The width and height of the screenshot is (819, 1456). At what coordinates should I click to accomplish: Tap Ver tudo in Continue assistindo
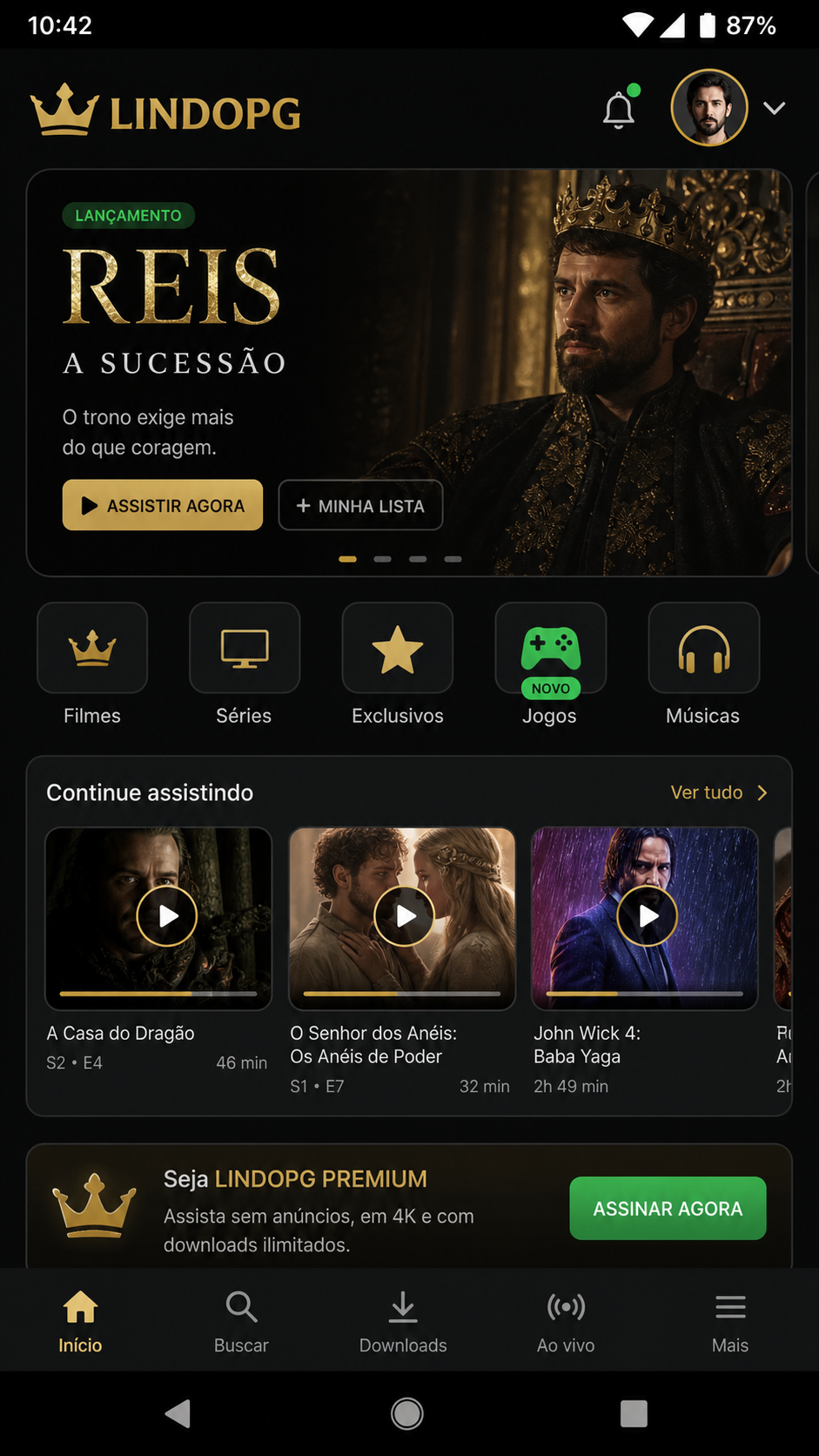click(x=719, y=792)
